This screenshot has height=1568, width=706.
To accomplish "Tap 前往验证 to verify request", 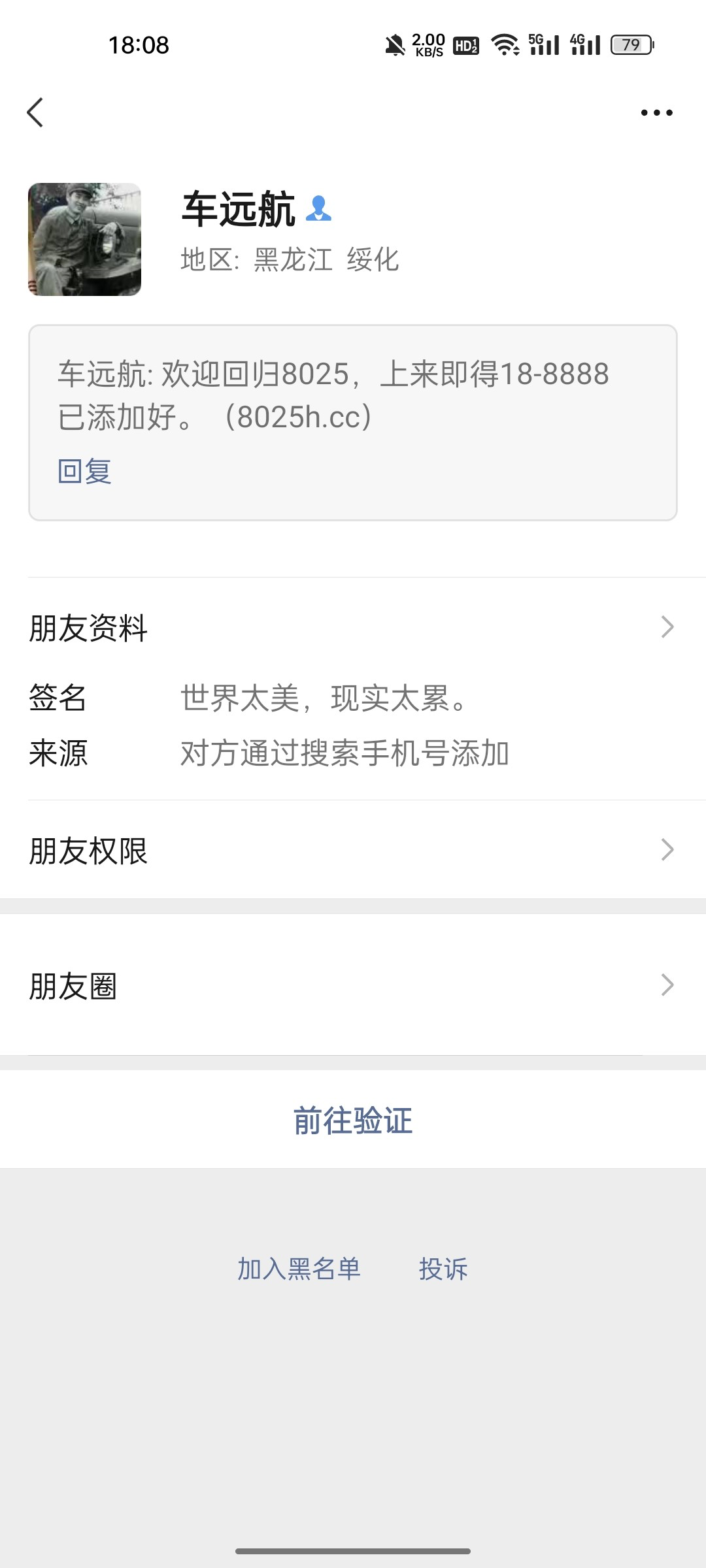I will coord(353,1120).
